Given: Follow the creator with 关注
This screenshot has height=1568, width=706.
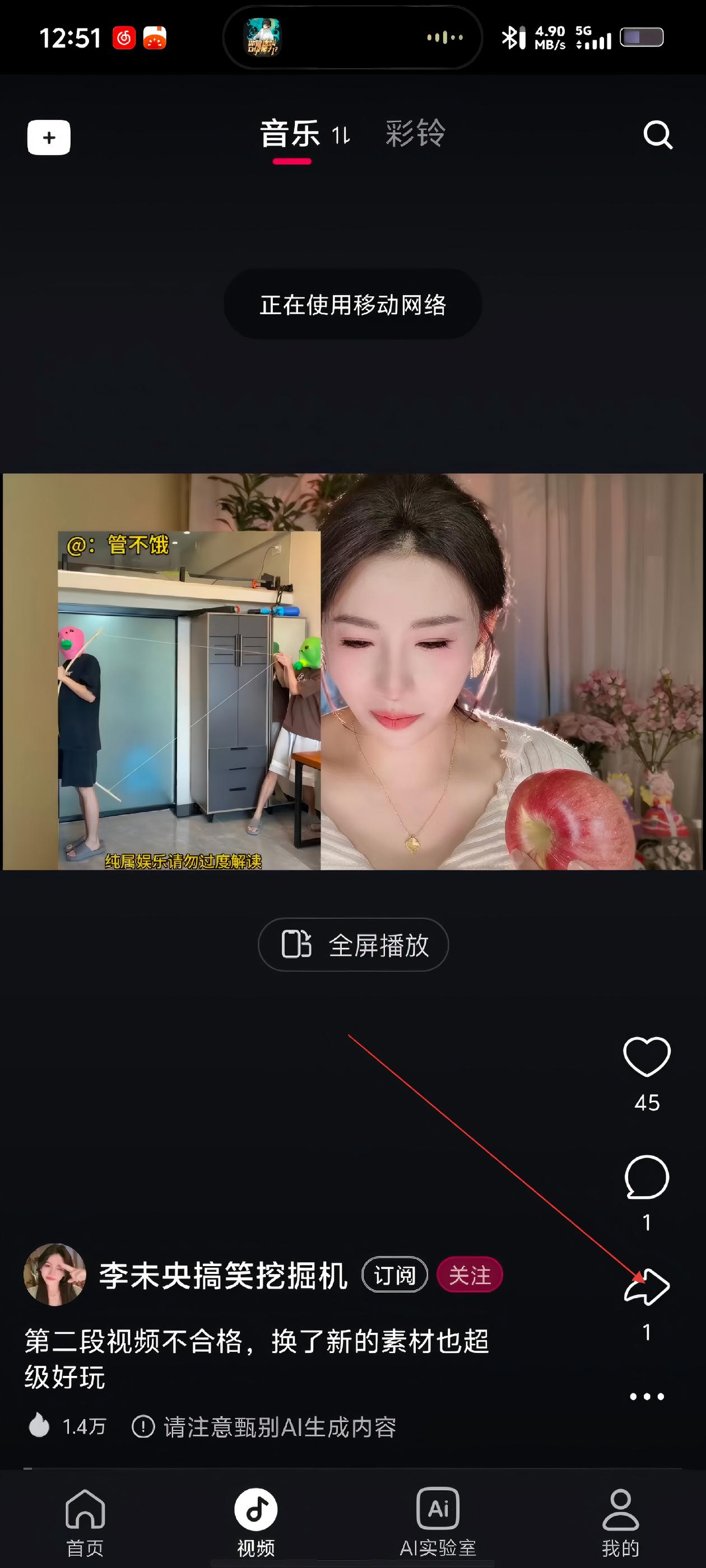Looking at the screenshot, I should 470,1275.
